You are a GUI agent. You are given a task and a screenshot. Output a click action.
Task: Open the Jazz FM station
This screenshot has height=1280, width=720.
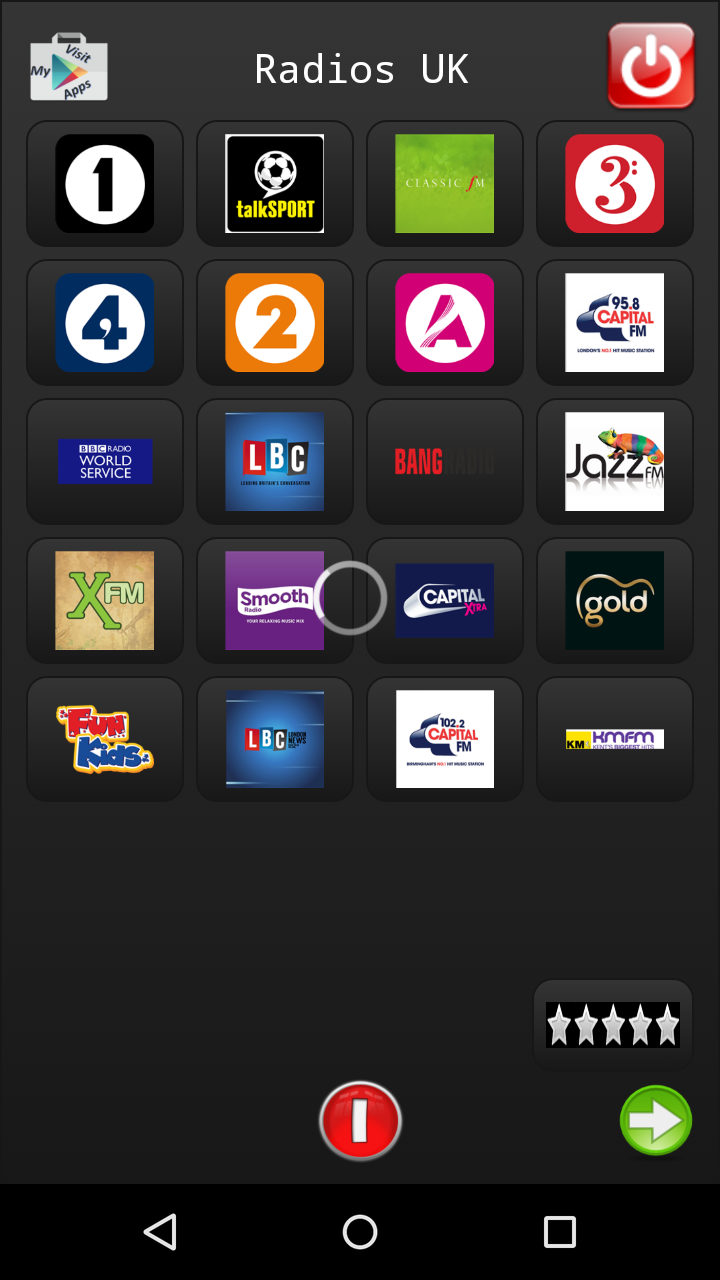coord(614,461)
